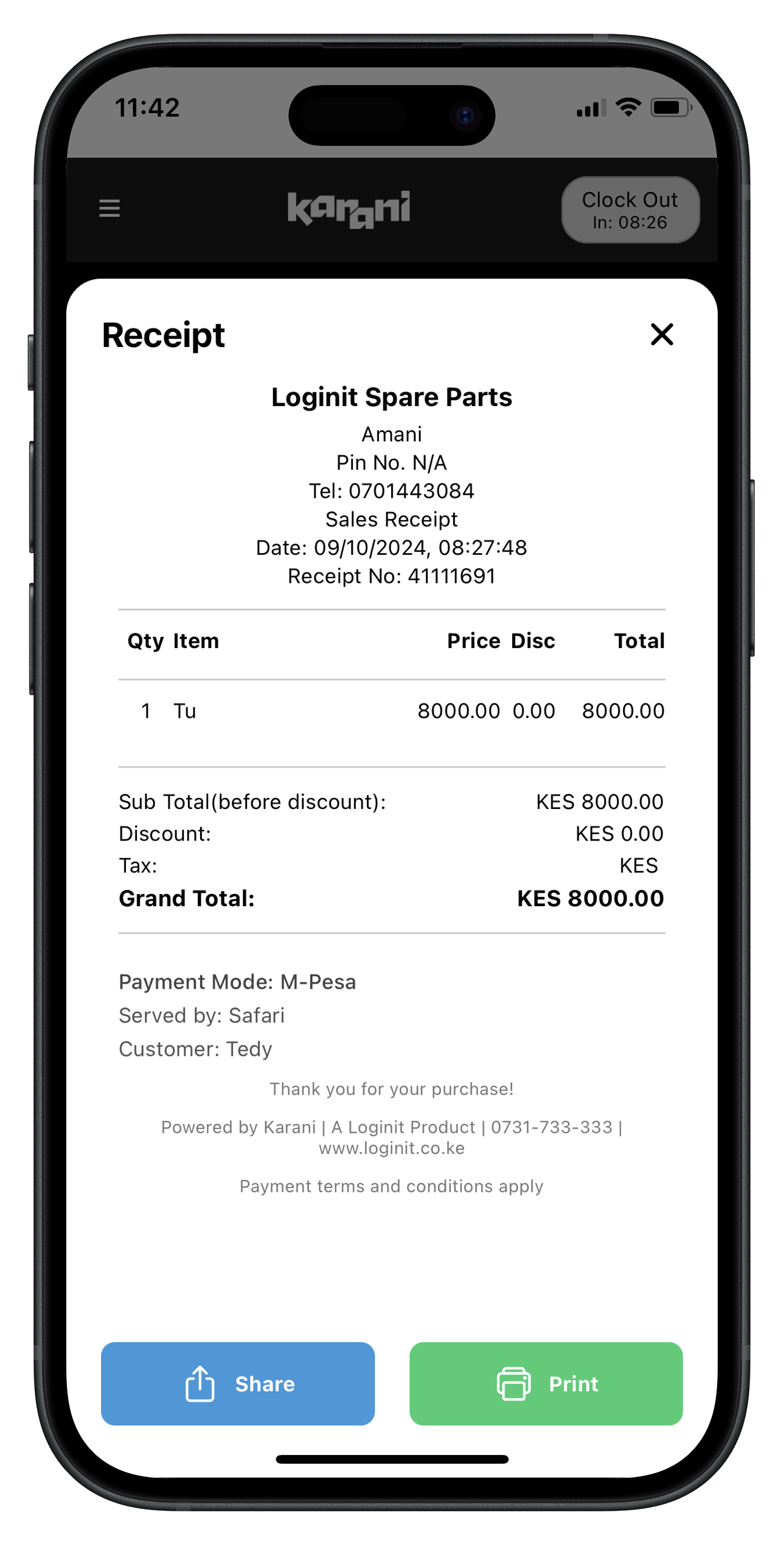The width and height of the screenshot is (784, 1545).
Task: Share the sales receipt
Action: (238, 1383)
